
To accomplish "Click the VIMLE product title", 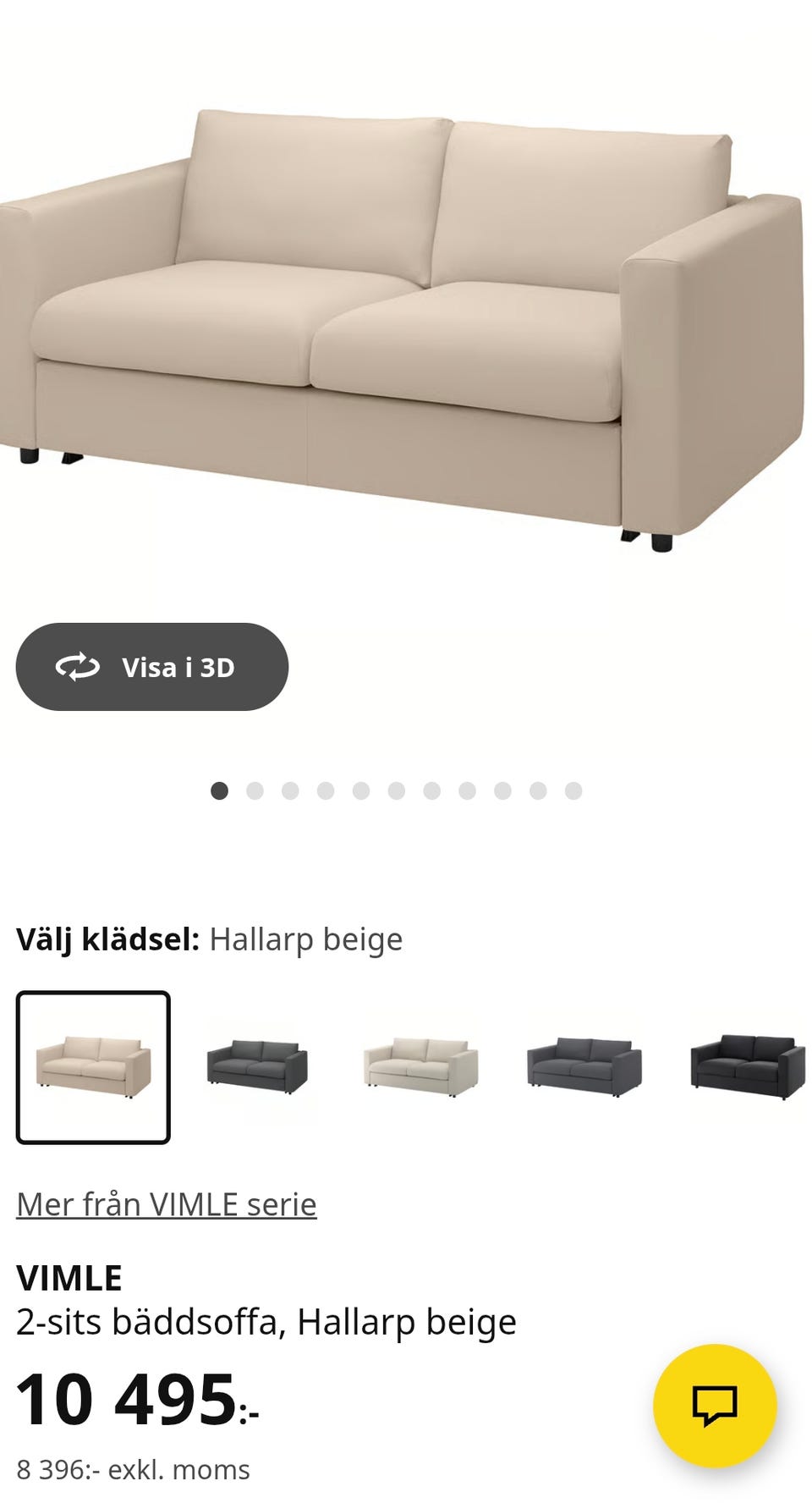I will (68, 1275).
